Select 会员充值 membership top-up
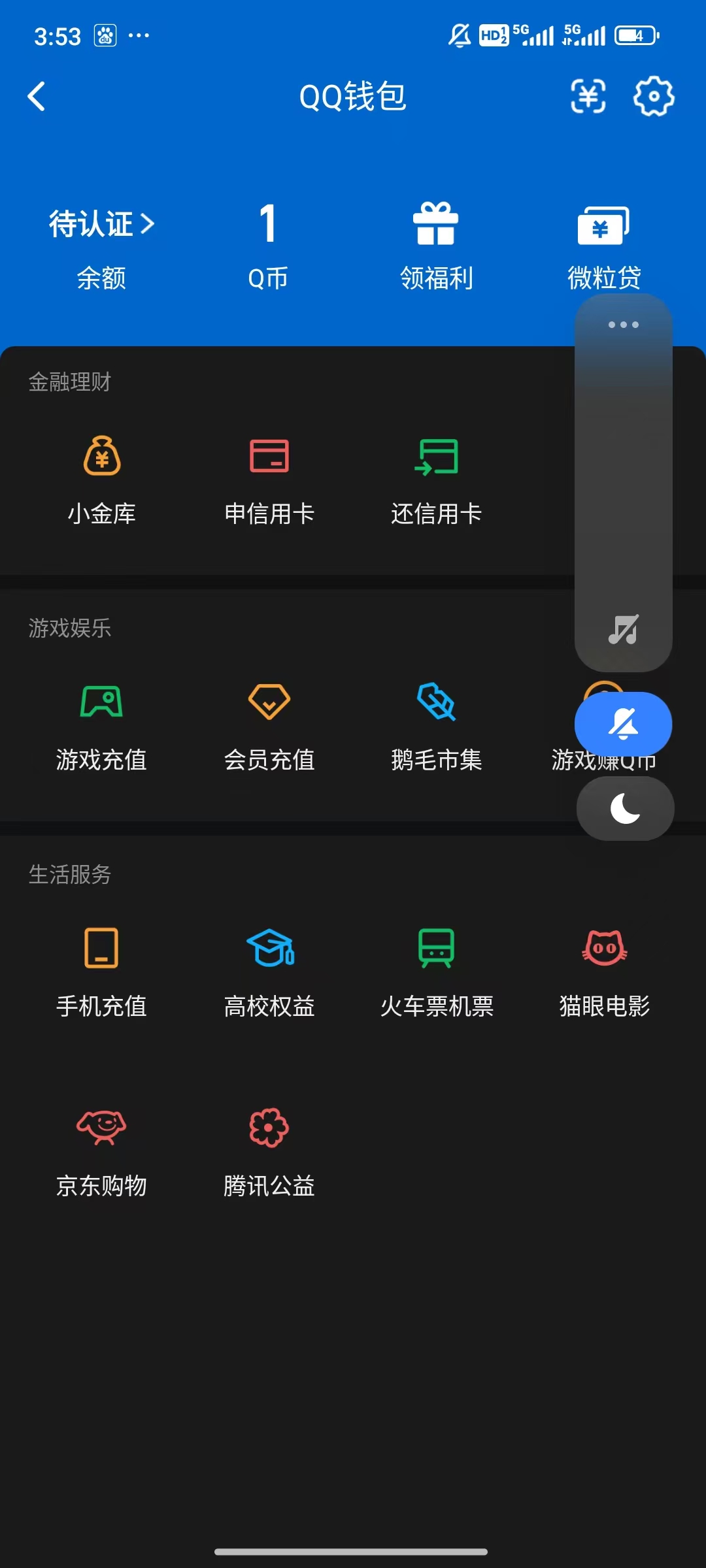Image resolution: width=706 pixels, height=1568 pixels. tap(269, 725)
